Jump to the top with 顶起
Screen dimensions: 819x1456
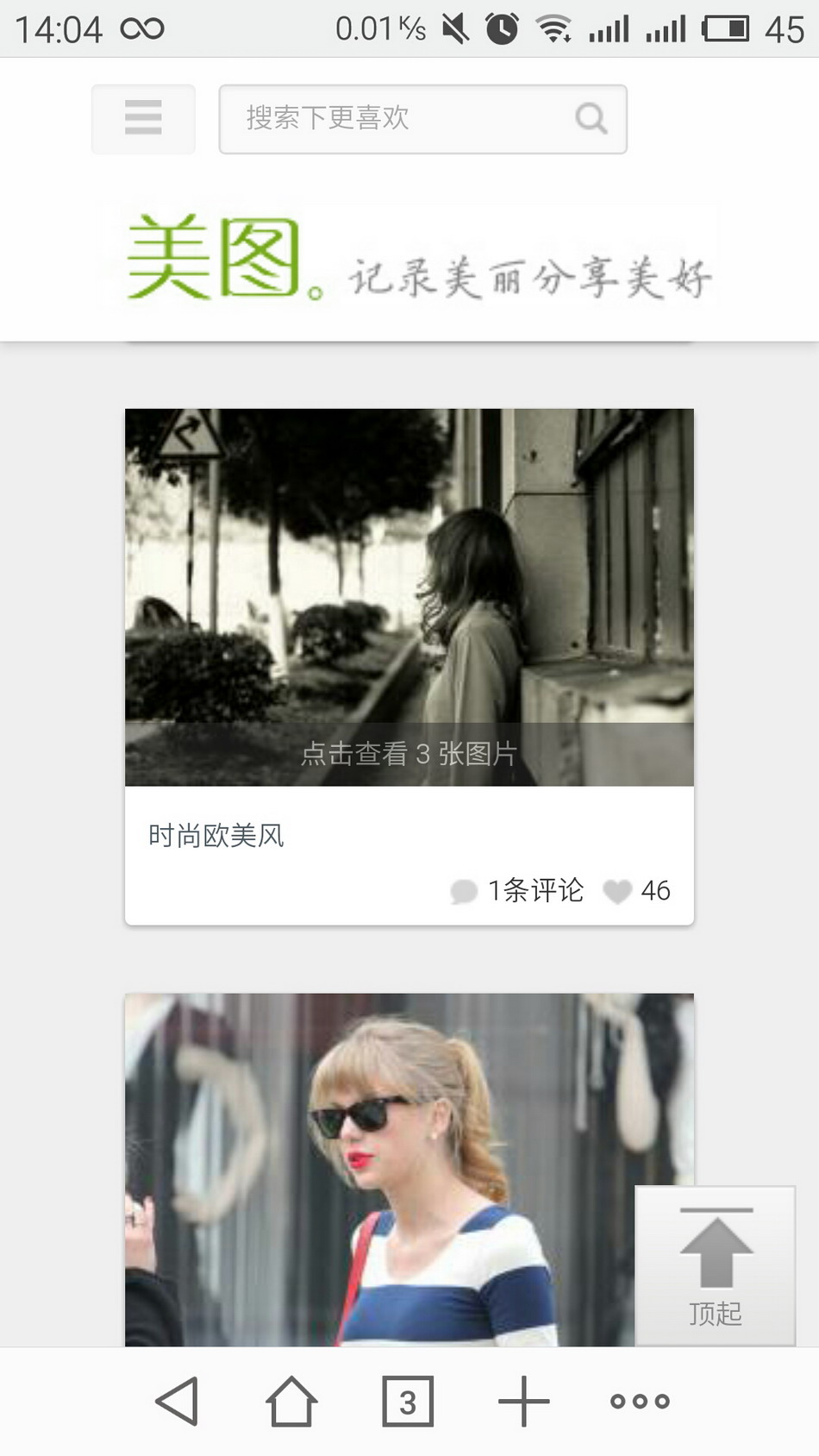pos(715,1265)
